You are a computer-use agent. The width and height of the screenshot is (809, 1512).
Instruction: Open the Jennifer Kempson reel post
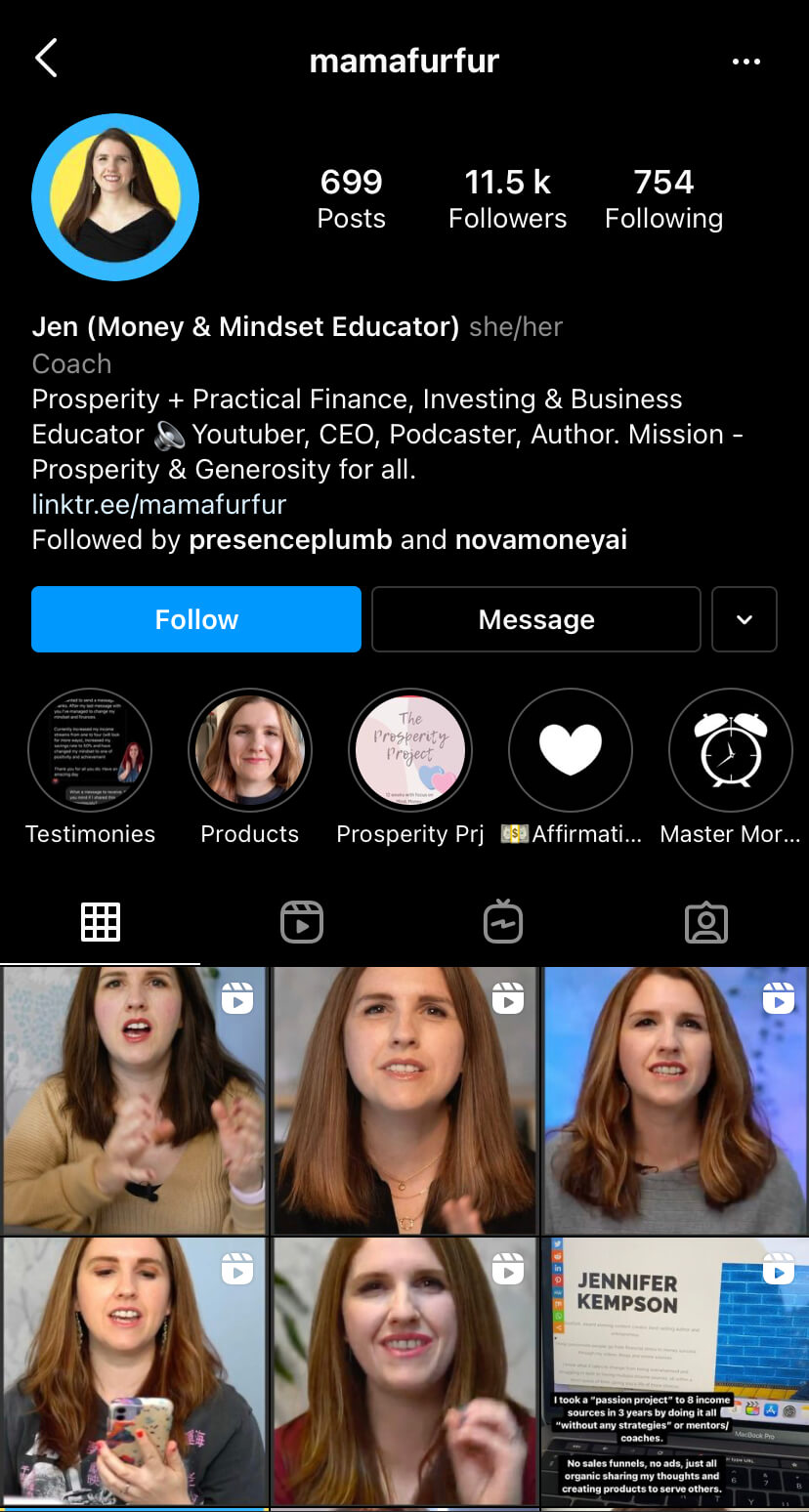674,1371
